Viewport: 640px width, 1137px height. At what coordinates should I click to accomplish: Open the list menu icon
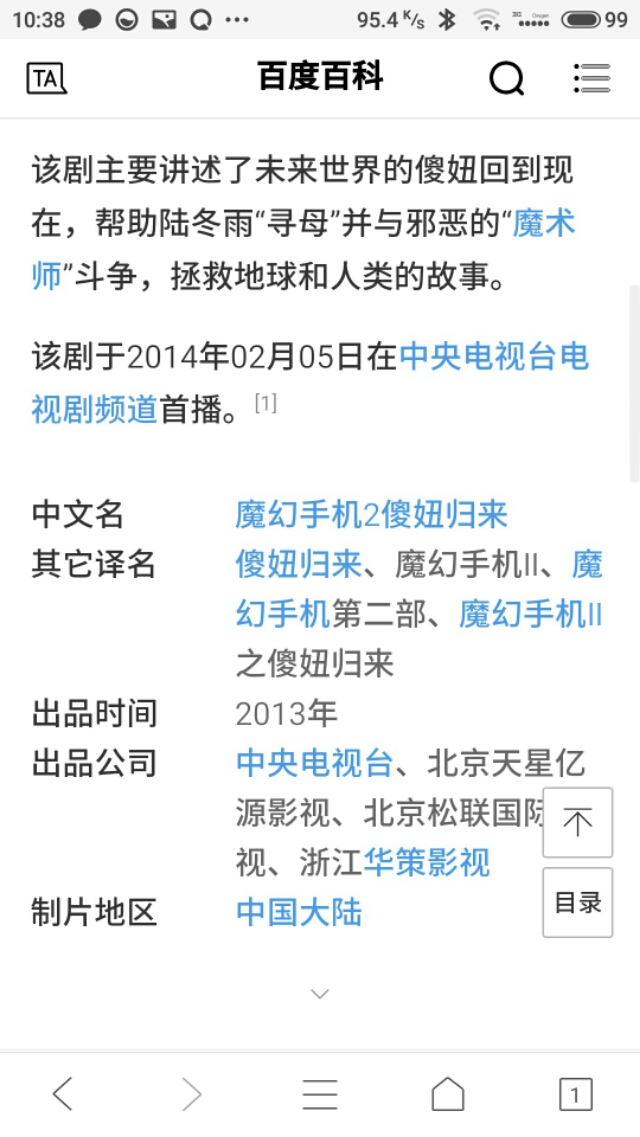[592, 78]
